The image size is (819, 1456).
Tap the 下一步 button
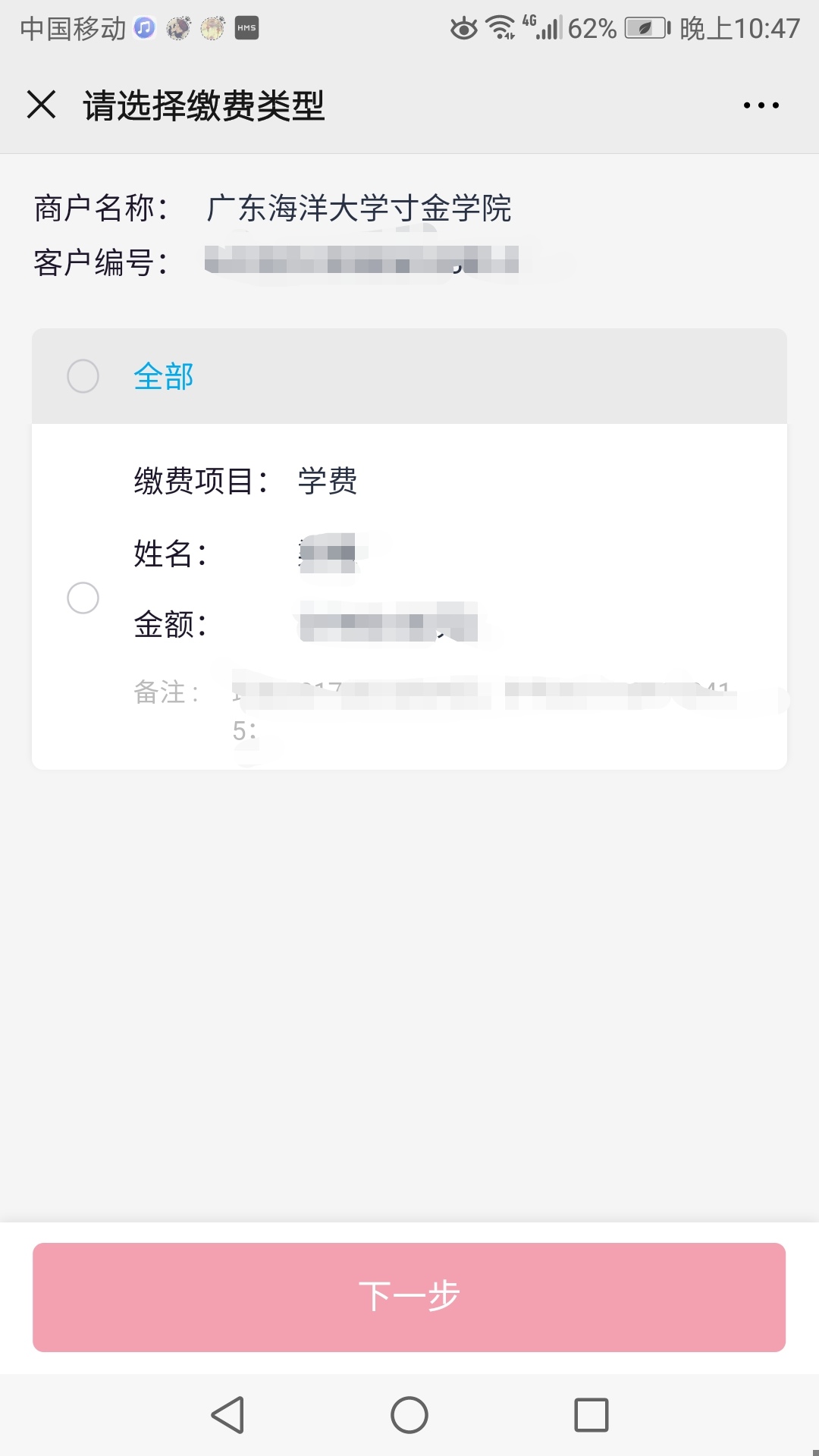click(x=409, y=1297)
